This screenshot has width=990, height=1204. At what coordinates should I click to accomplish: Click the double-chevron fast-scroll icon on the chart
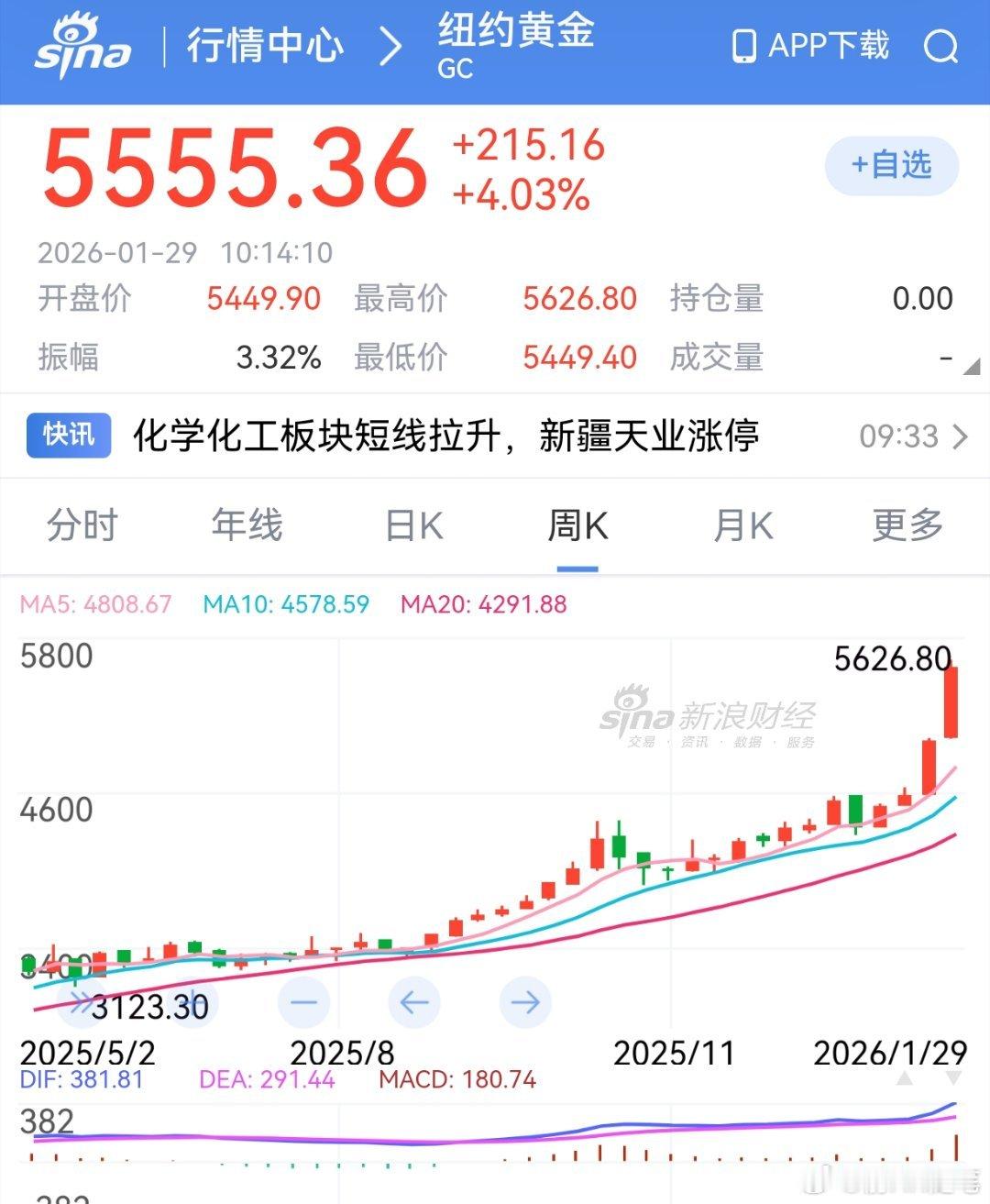82,1002
